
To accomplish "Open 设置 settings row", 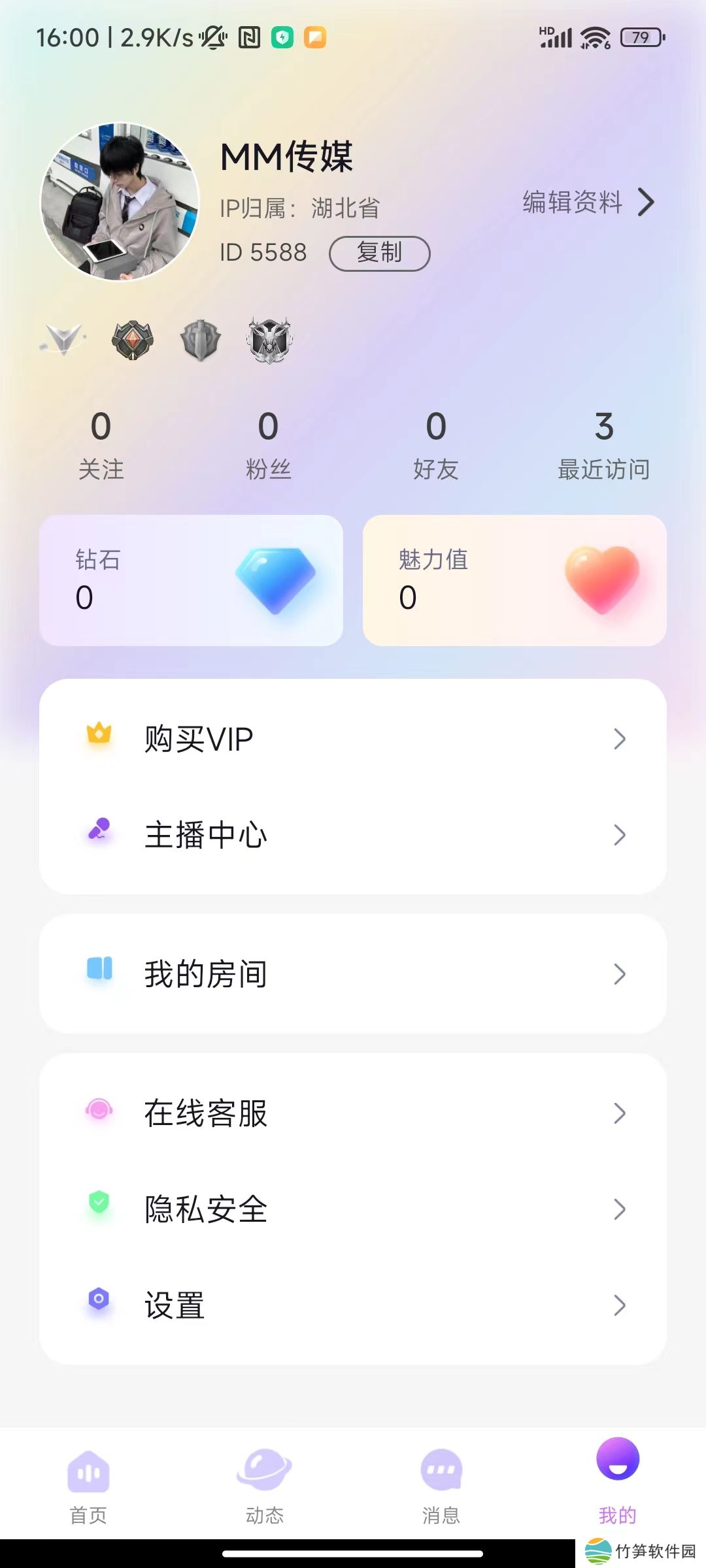I will [x=353, y=1305].
